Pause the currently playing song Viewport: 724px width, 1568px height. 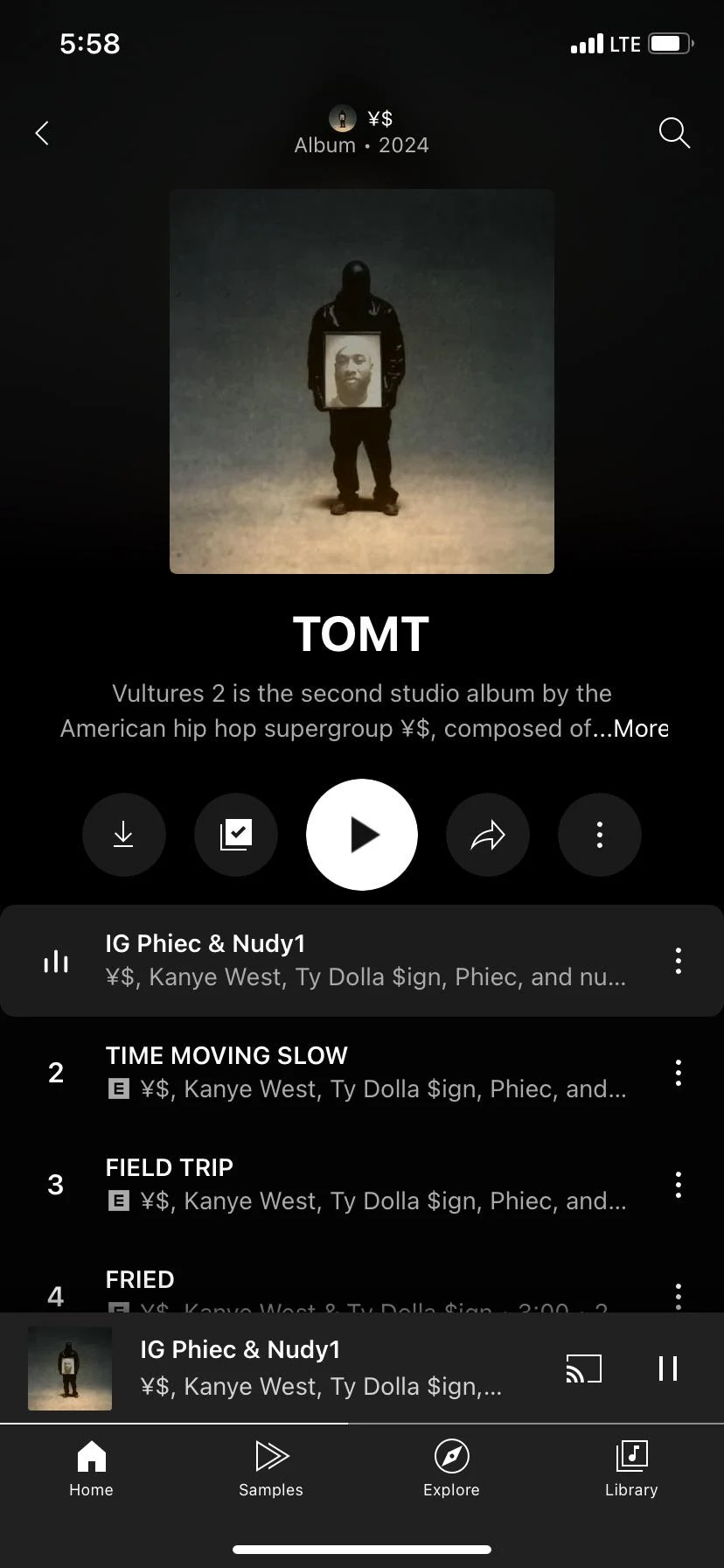pyautogui.click(x=668, y=1368)
